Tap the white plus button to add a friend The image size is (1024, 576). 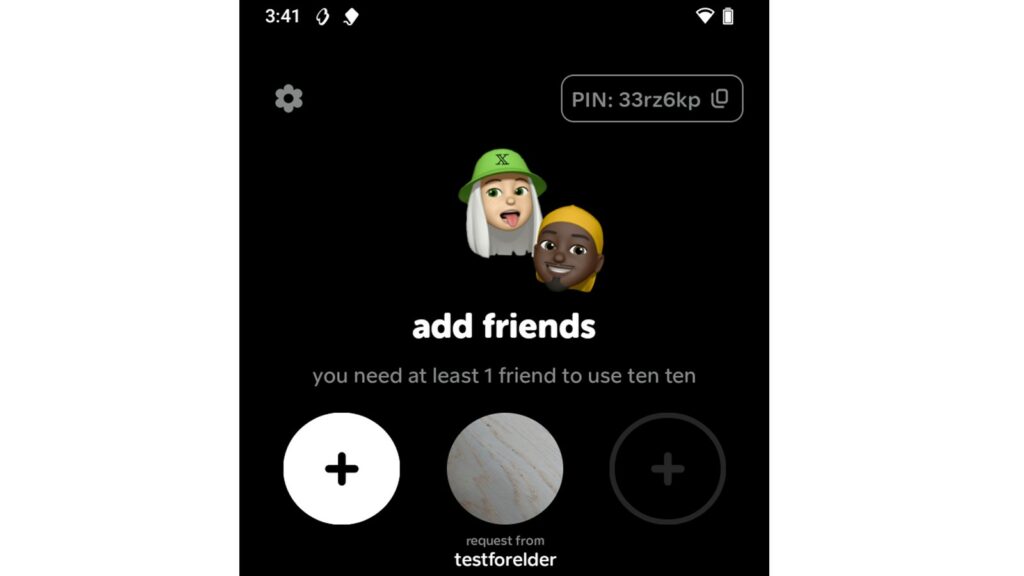pos(341,470)
